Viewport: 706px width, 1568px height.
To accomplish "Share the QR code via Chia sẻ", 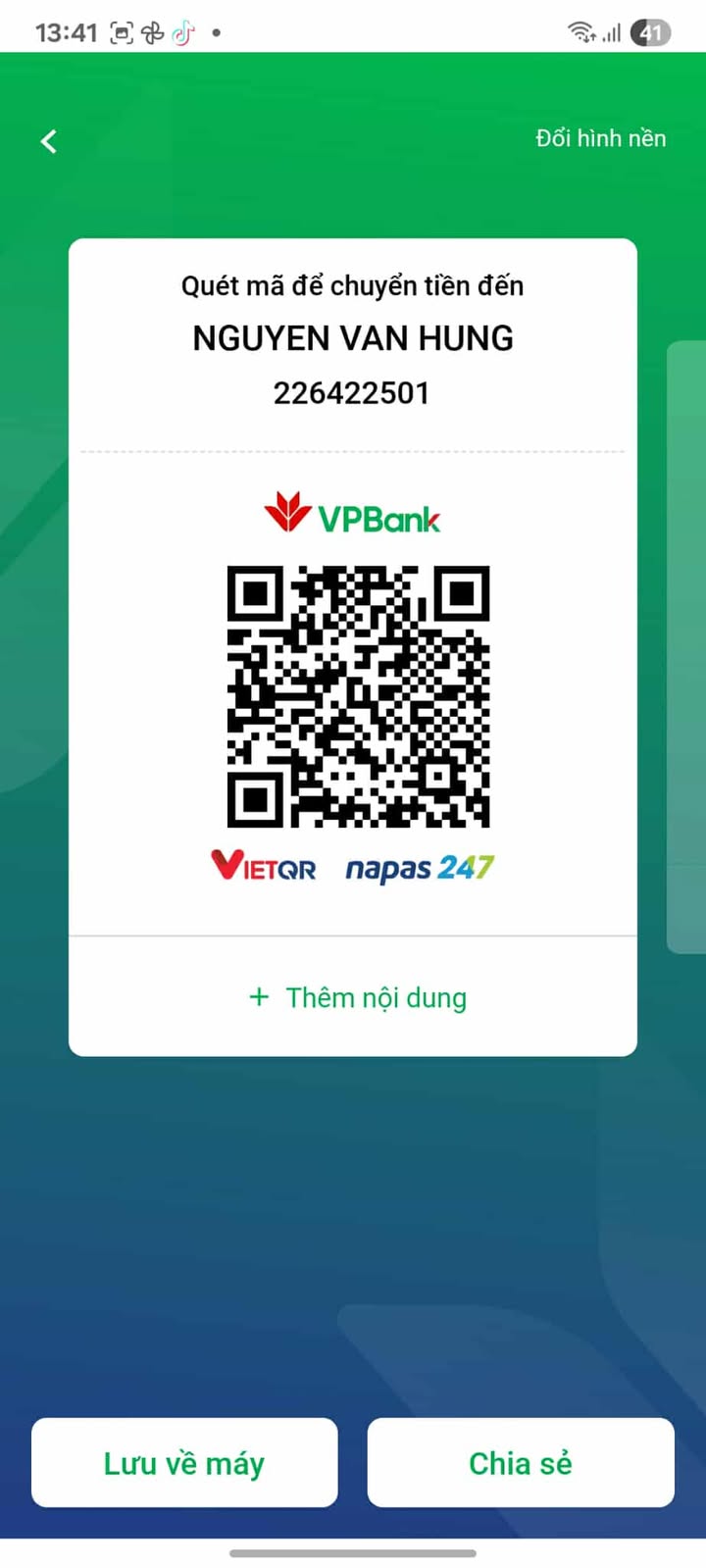I will point(520,1462).
